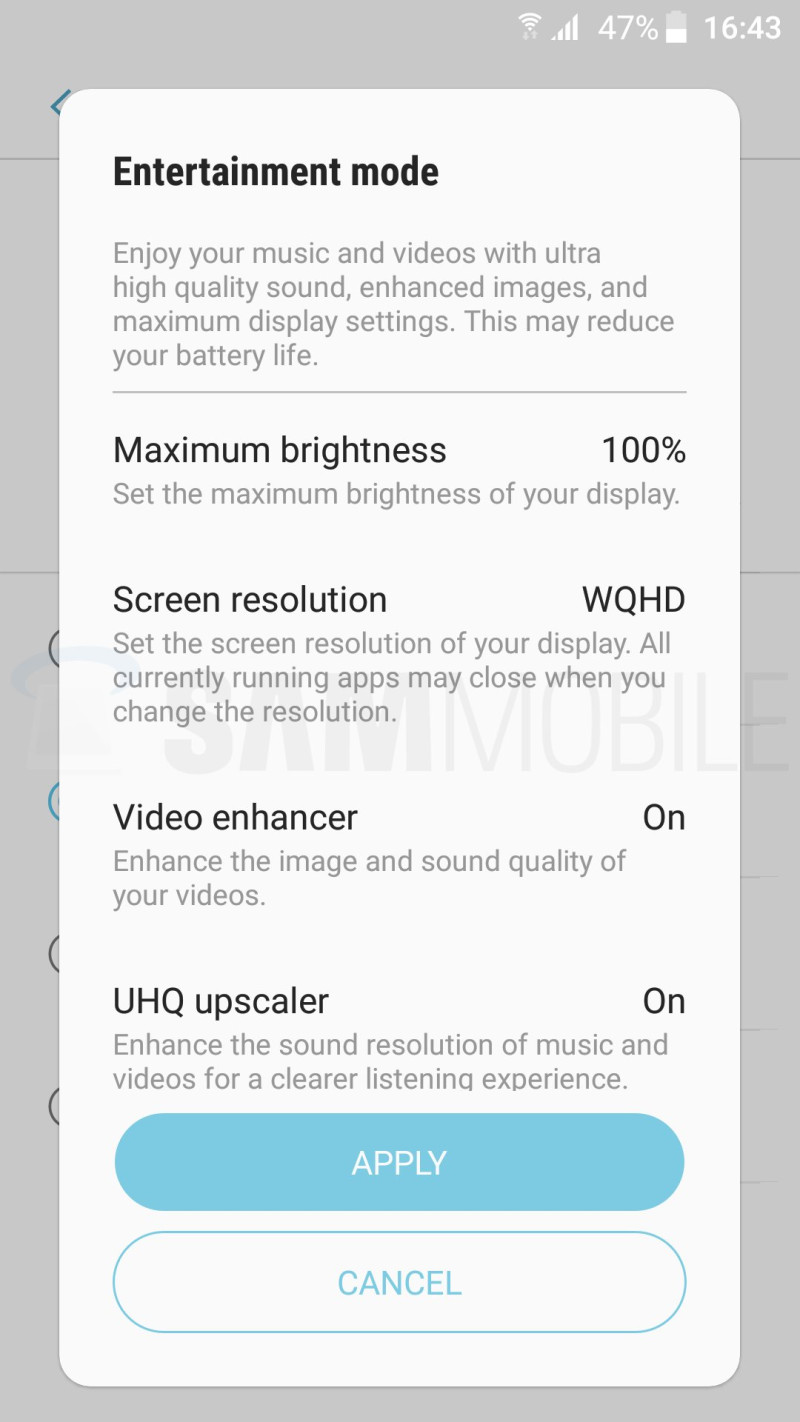
Task: Open the UHQ upscaler option
Action: (399, 1035)
